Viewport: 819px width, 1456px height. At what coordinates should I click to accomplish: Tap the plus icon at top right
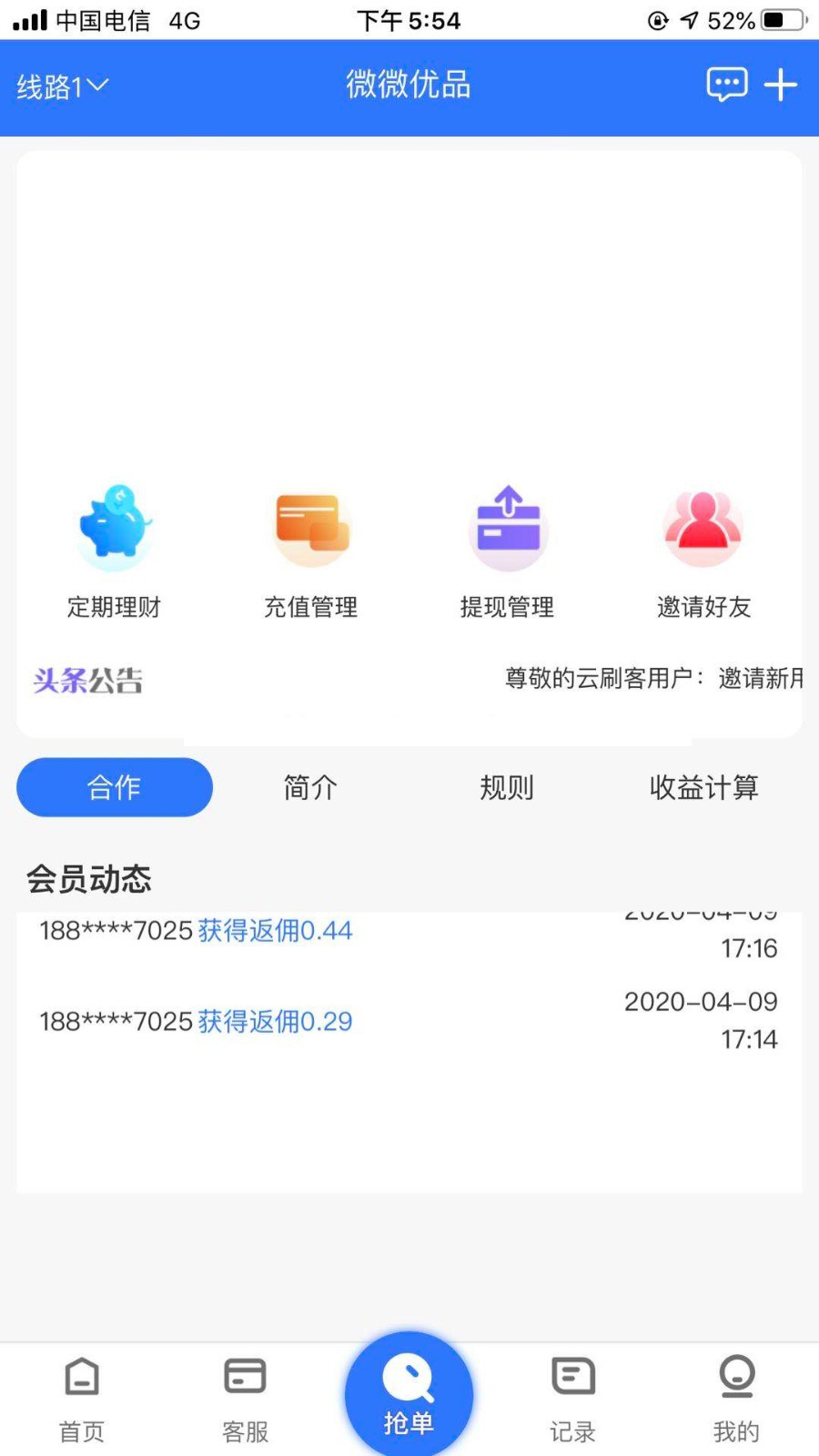[x=780, y=85]
